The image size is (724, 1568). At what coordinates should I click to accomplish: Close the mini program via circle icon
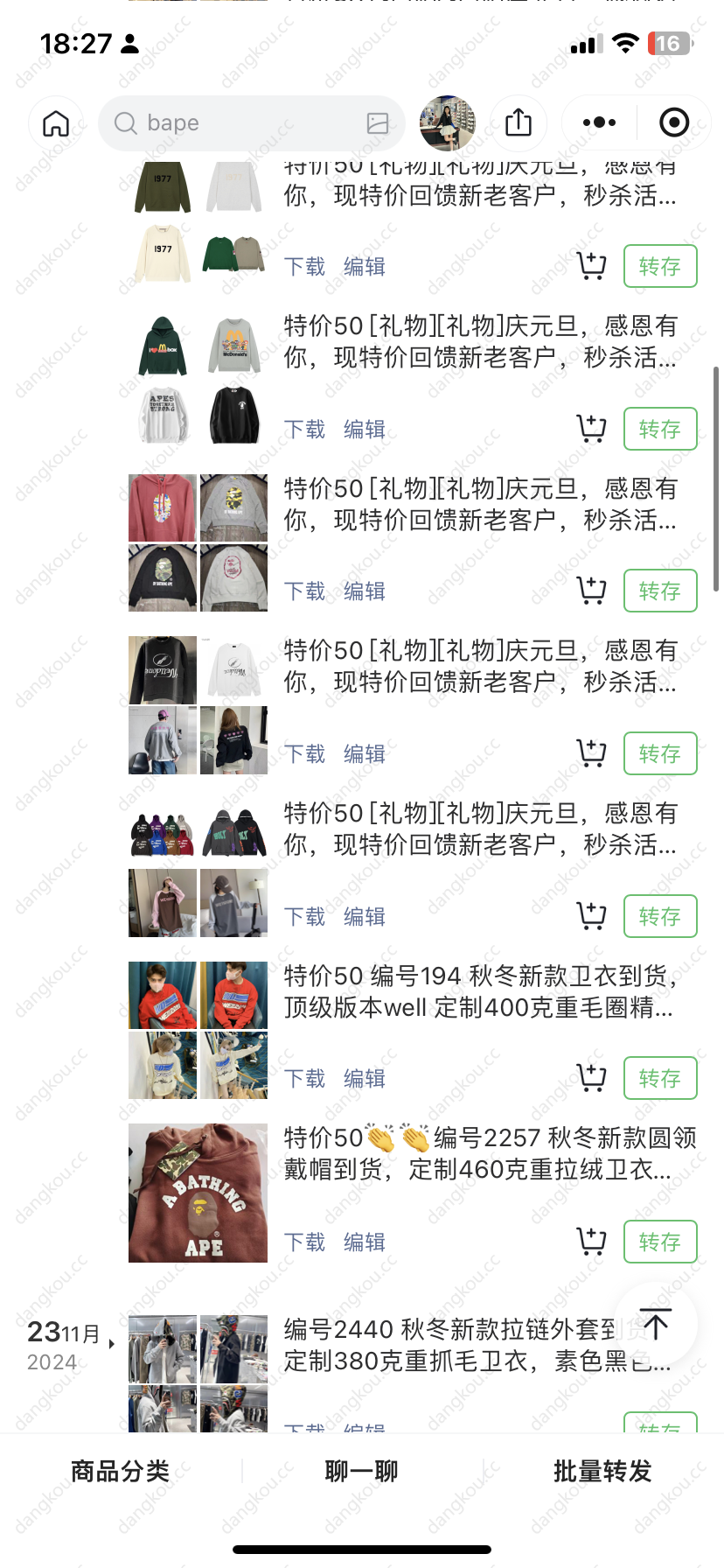click(674, 123)
